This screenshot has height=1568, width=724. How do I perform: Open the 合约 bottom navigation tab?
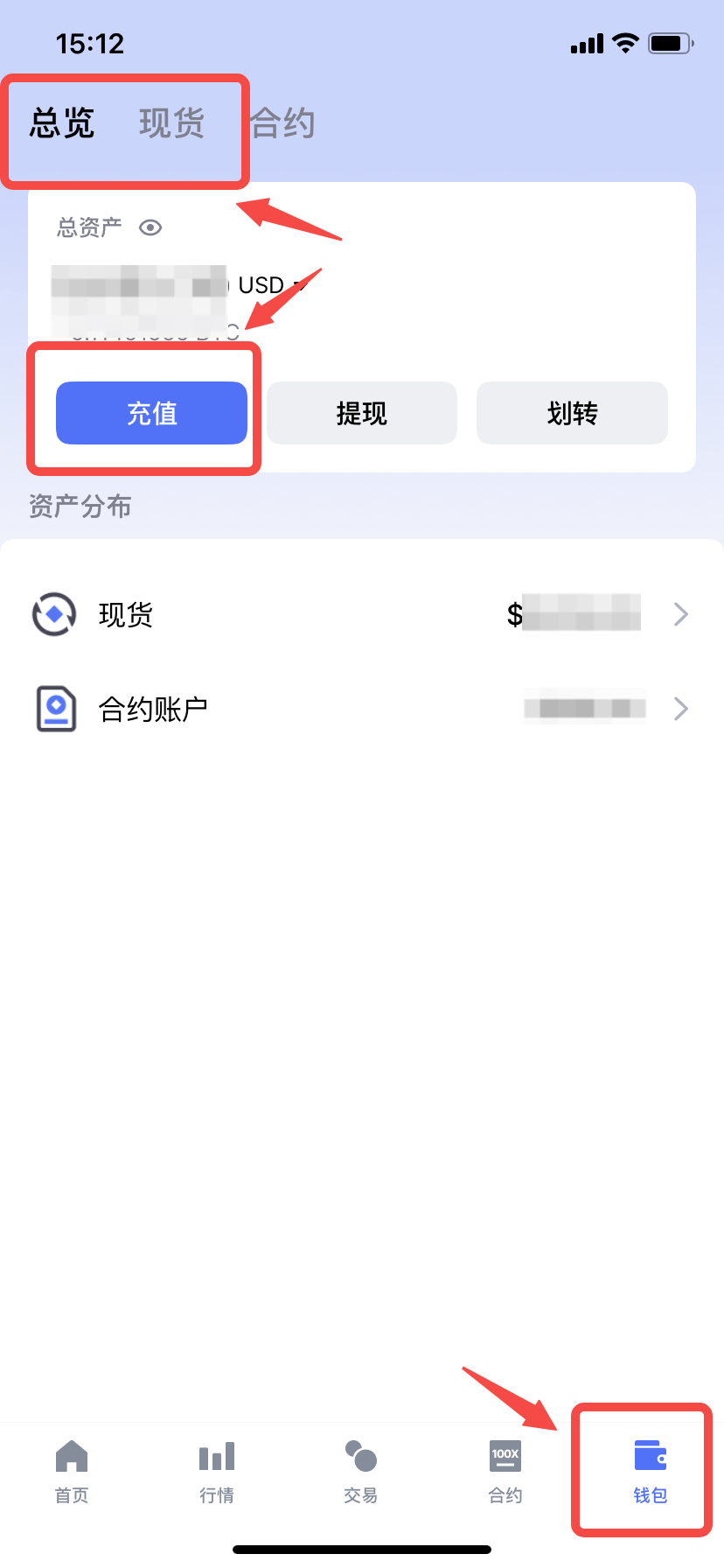505,1472
